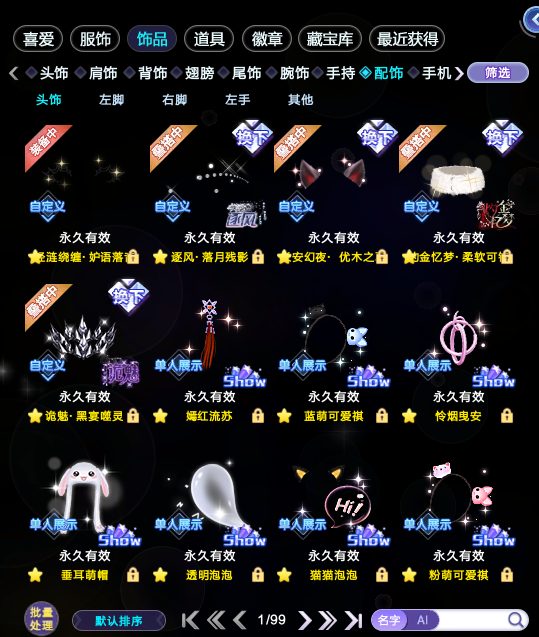Select the 手持 subcategory
The width and height of the screenshot is (539, 637).
(x=341, y=73)
